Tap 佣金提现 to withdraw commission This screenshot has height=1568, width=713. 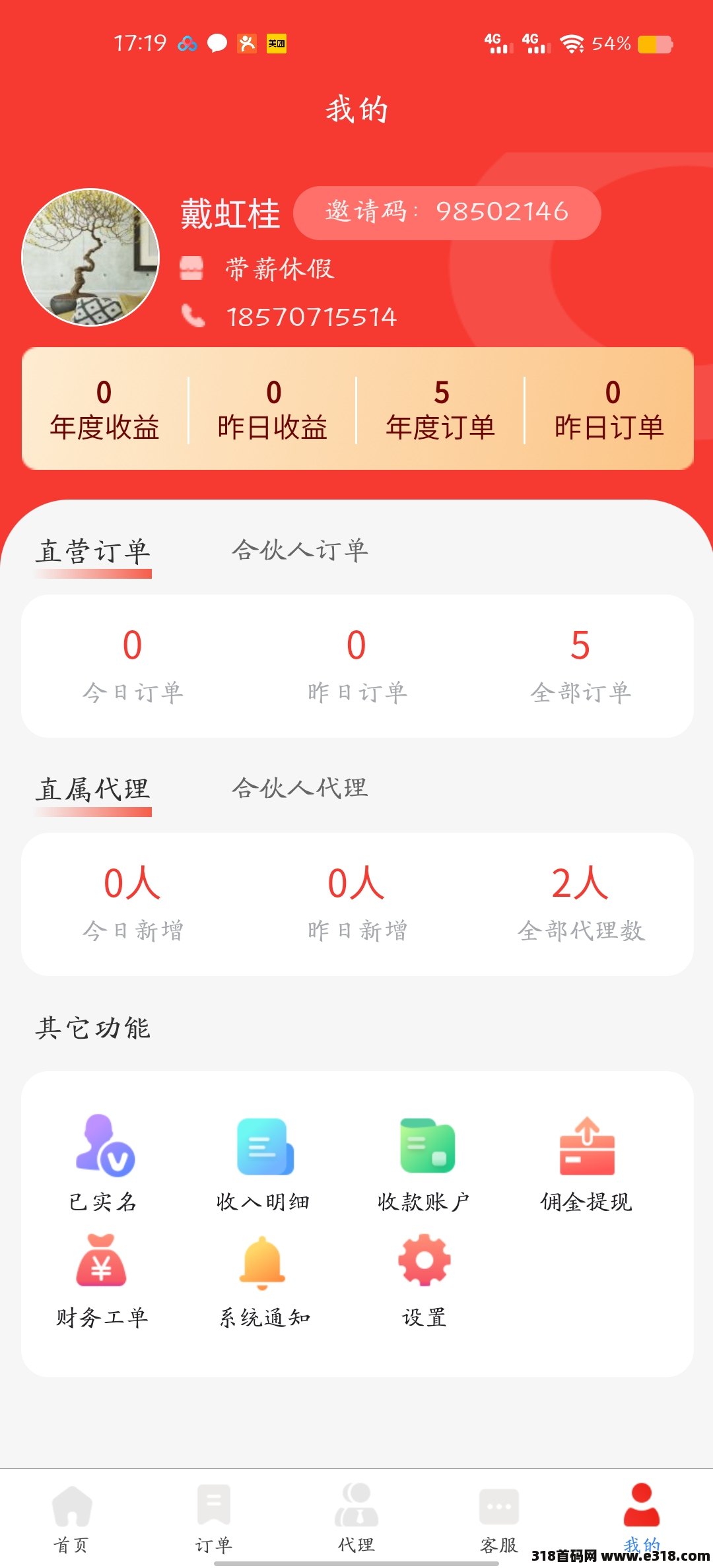point(586,1163)
